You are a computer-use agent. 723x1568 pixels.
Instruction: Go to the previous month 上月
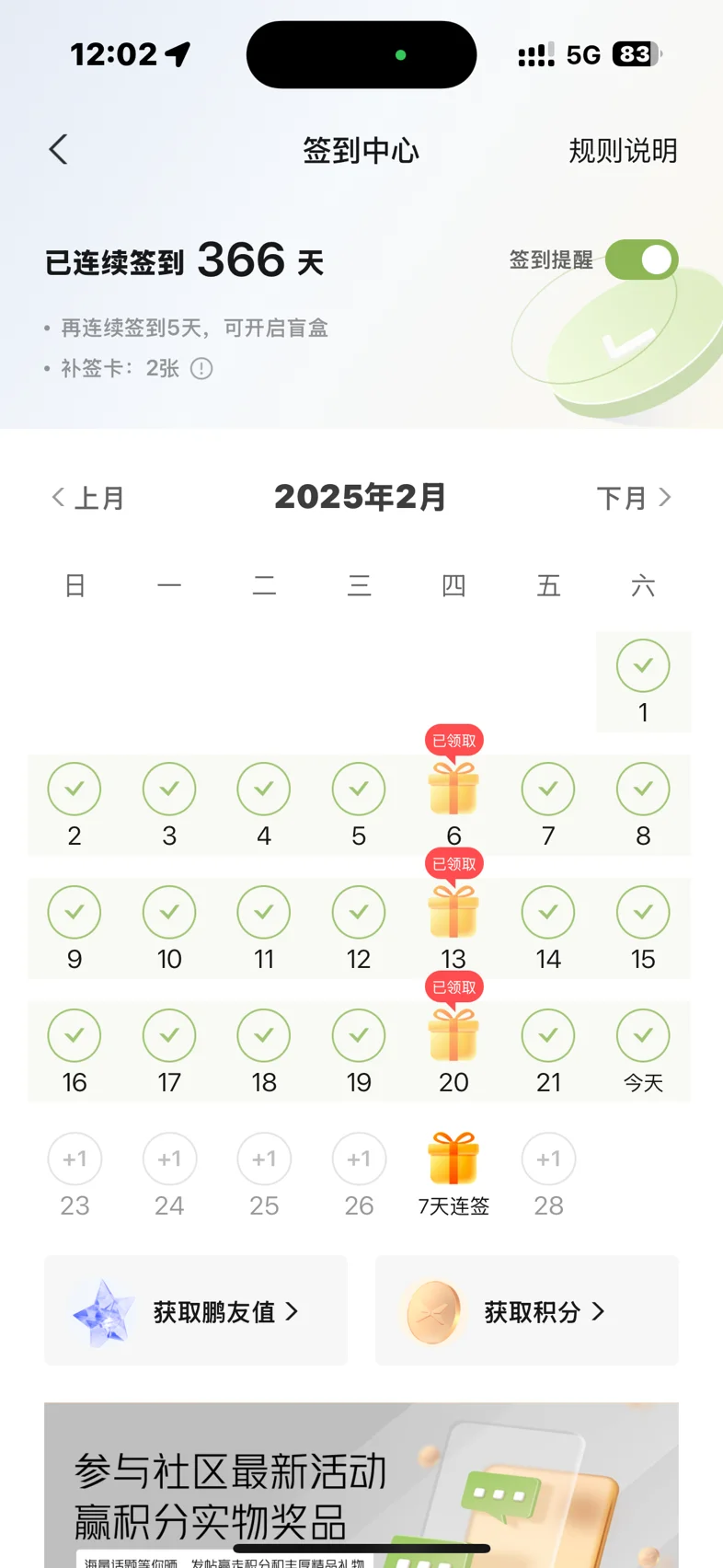pos(88,498)
